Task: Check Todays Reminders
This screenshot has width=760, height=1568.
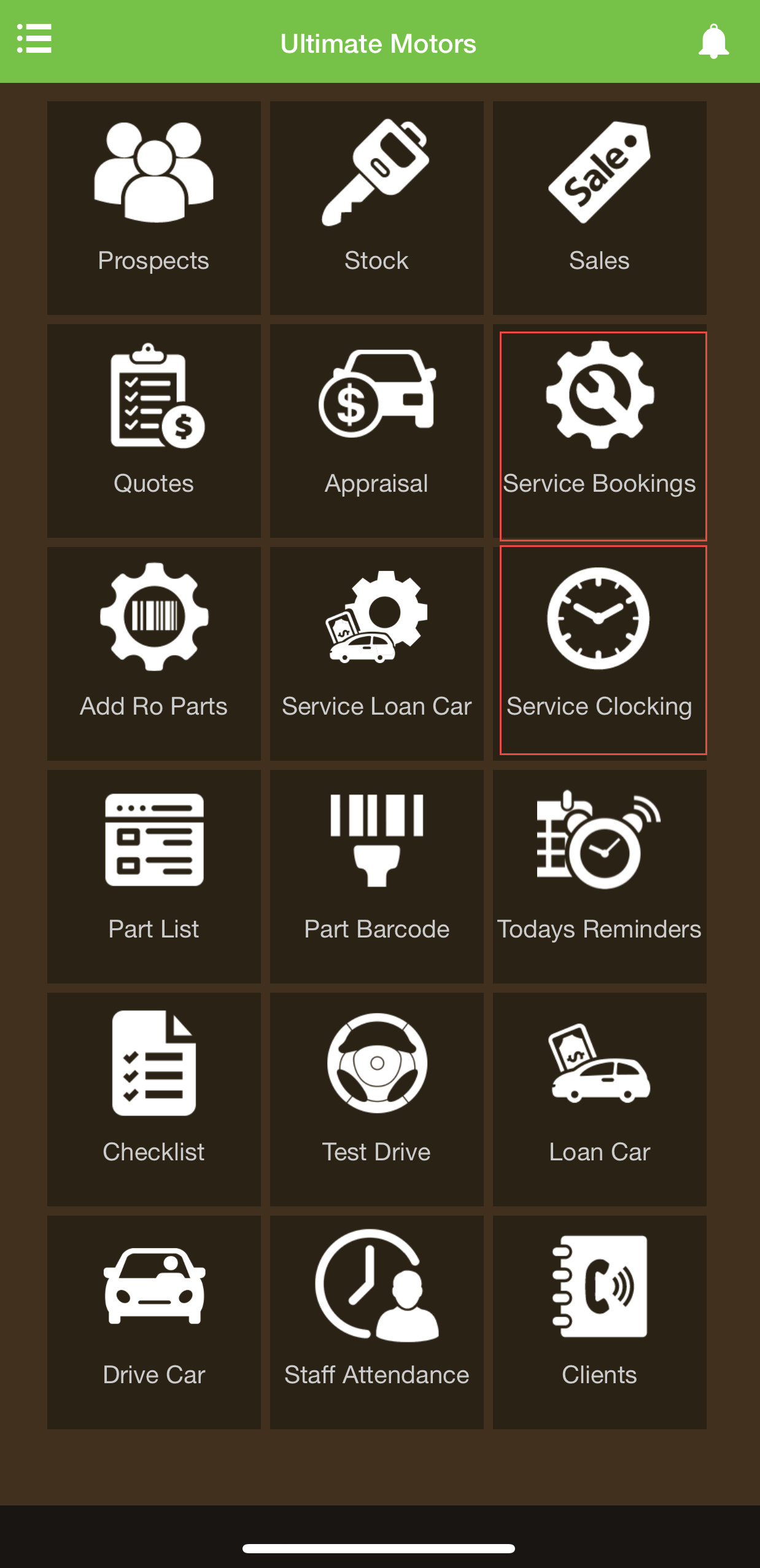Action: [x=599, y=876]
